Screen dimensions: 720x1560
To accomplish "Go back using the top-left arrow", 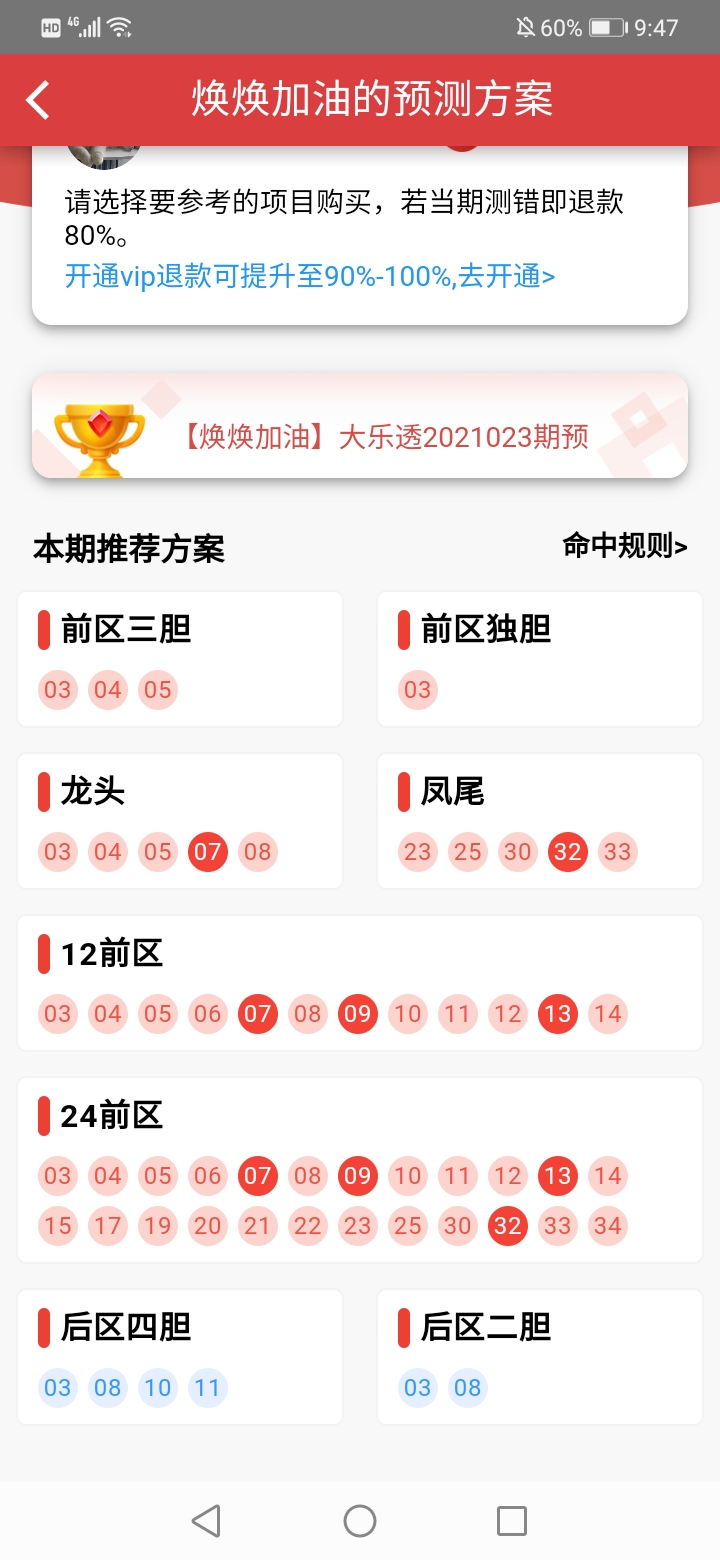I will point(38,100).
